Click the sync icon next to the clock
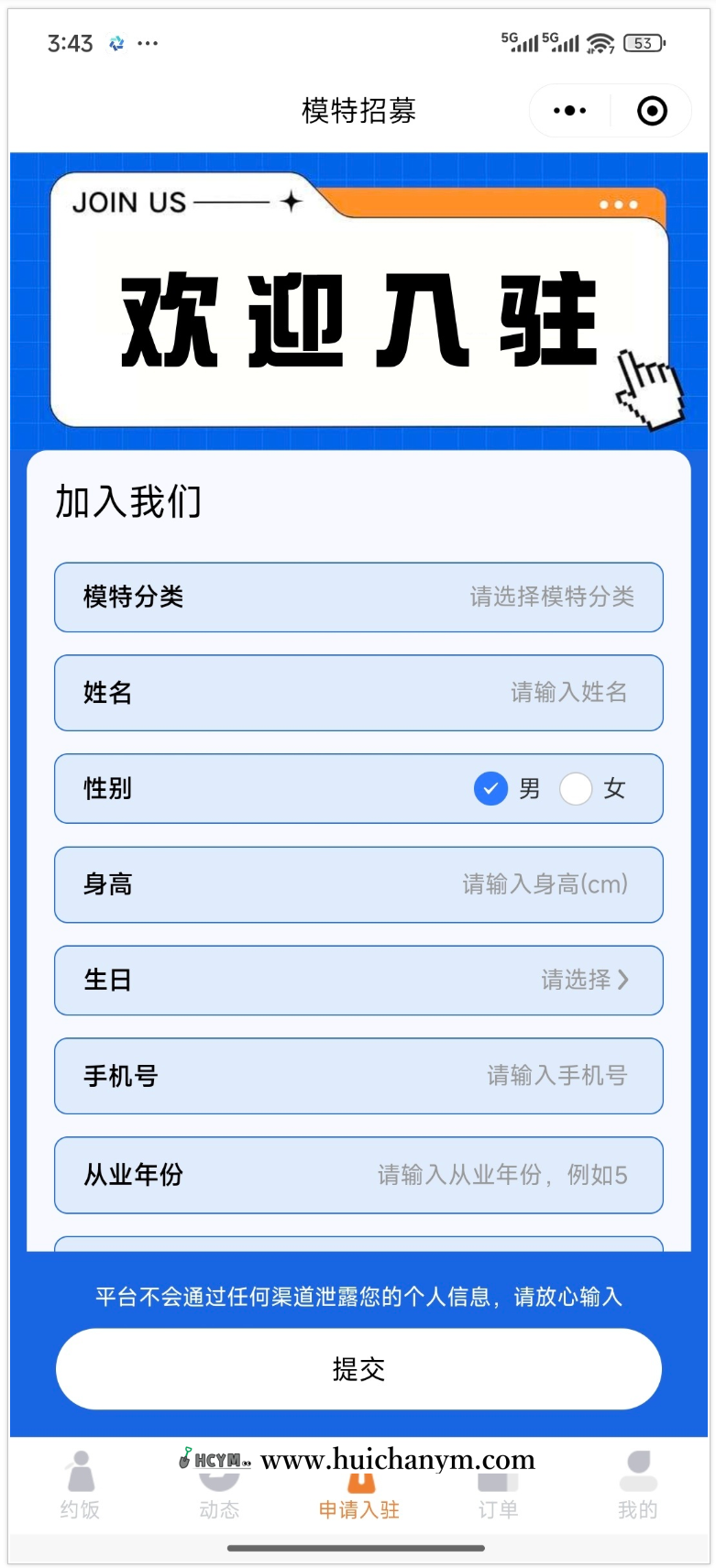 tap(115, 42)
